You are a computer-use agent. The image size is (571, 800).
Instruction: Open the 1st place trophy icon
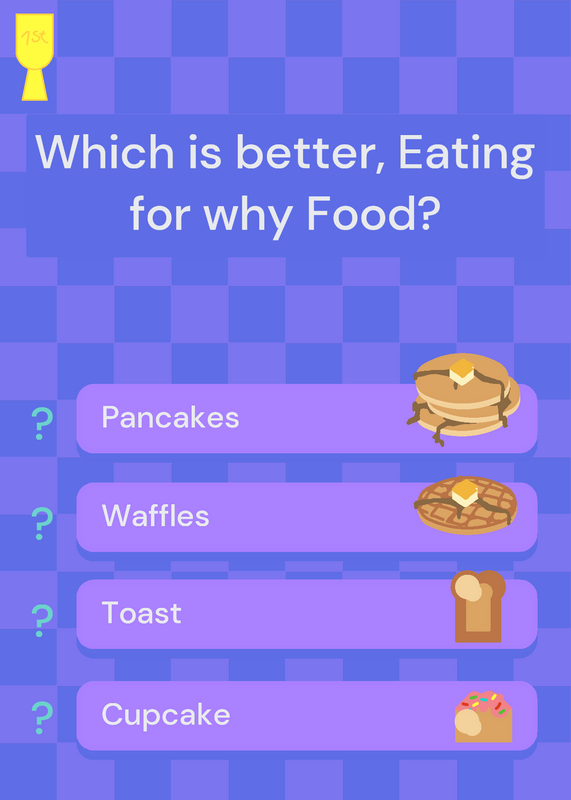coord(35,57)
